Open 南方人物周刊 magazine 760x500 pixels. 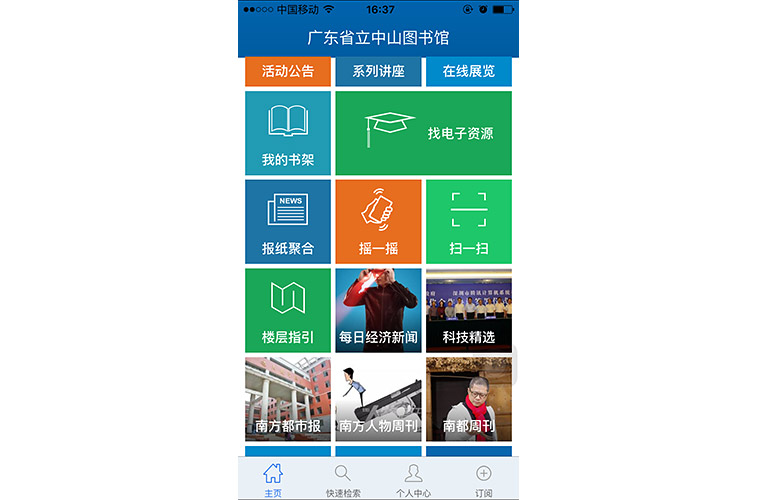pos(378,399)
